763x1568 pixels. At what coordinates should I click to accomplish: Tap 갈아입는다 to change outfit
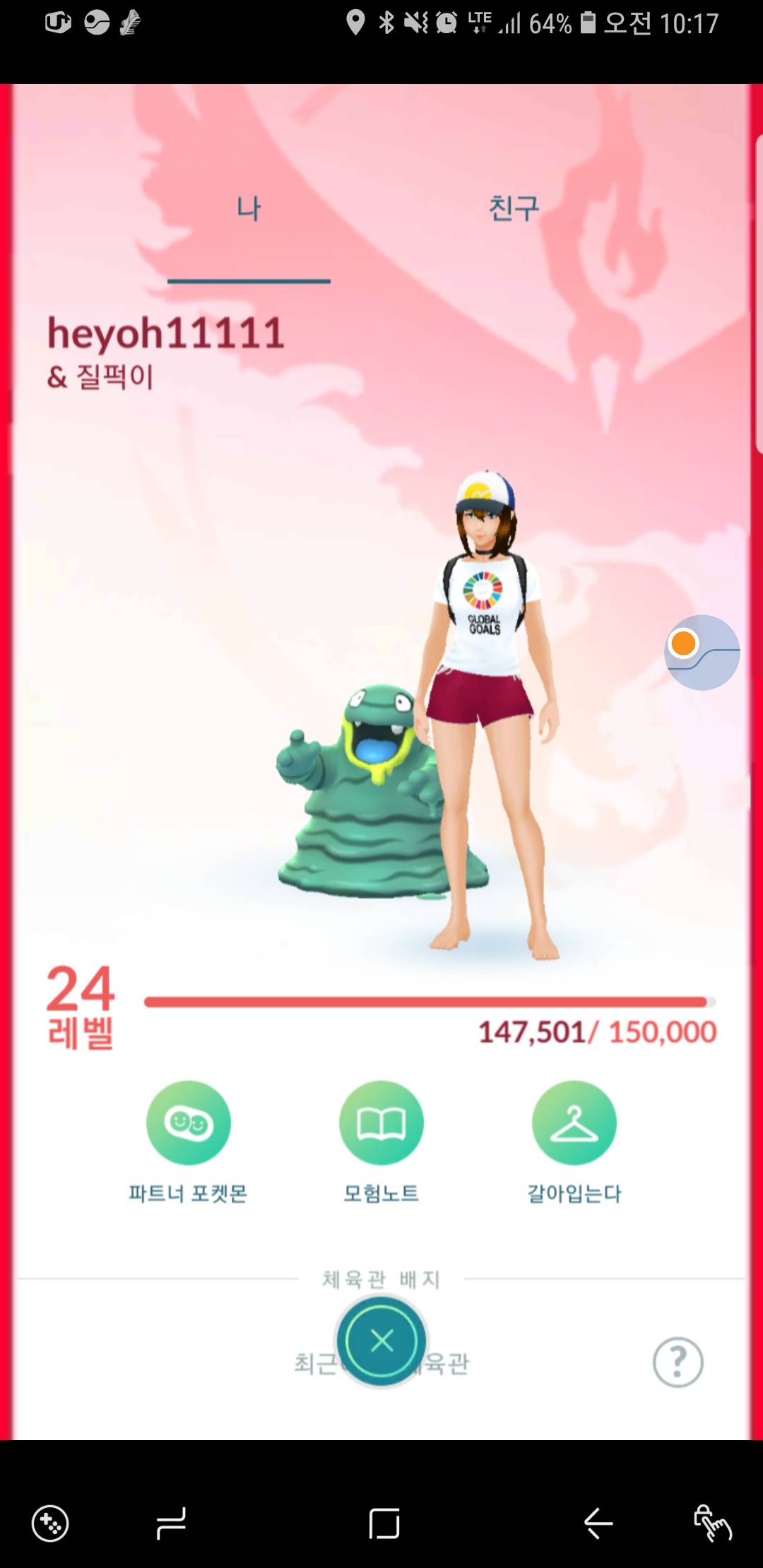point(574,1122)
